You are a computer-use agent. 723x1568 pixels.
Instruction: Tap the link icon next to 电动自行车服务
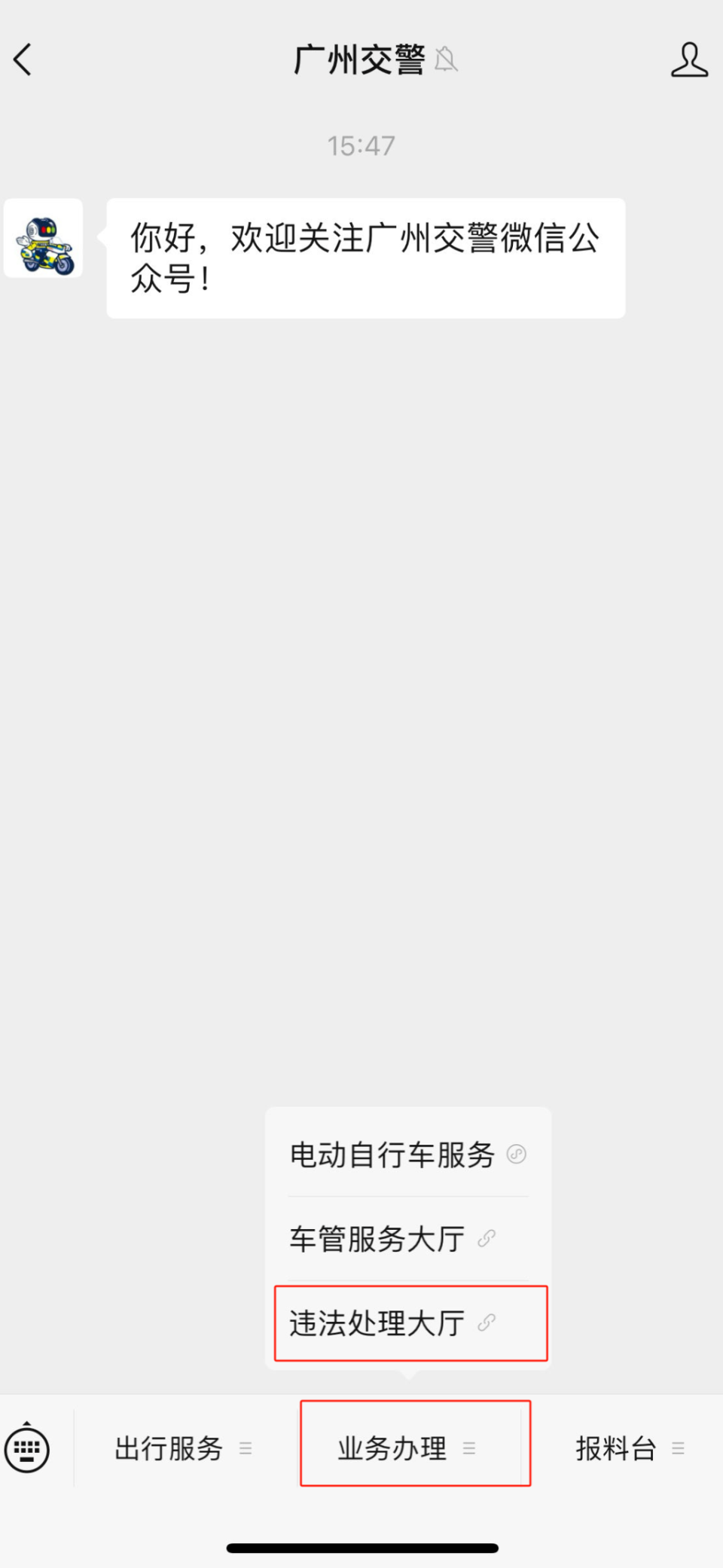pyautogui.click(x=517, y=1155)
